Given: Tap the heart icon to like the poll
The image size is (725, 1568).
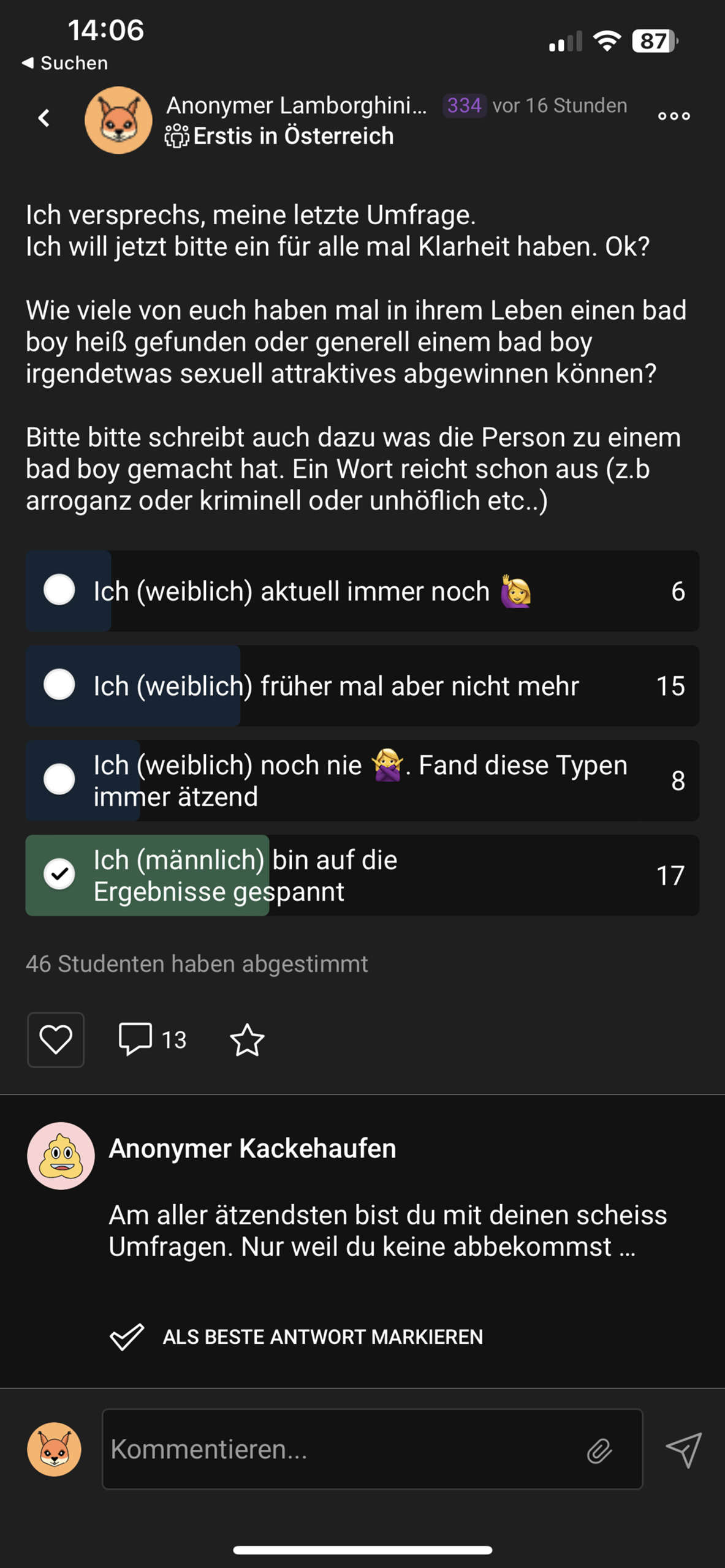Looking at the screenshot, I should click(55, 1039).
